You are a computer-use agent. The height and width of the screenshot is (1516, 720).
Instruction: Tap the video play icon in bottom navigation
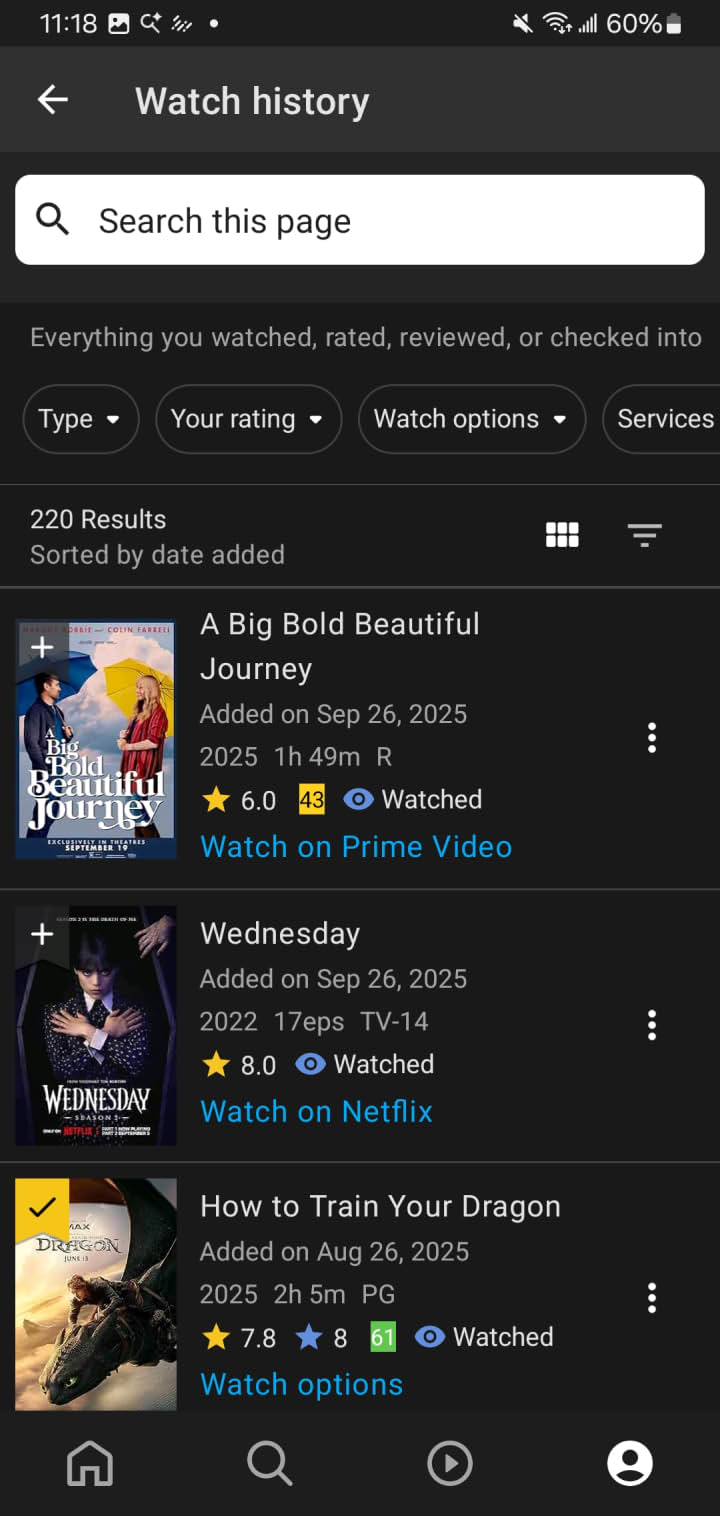tap(450, 1463)
